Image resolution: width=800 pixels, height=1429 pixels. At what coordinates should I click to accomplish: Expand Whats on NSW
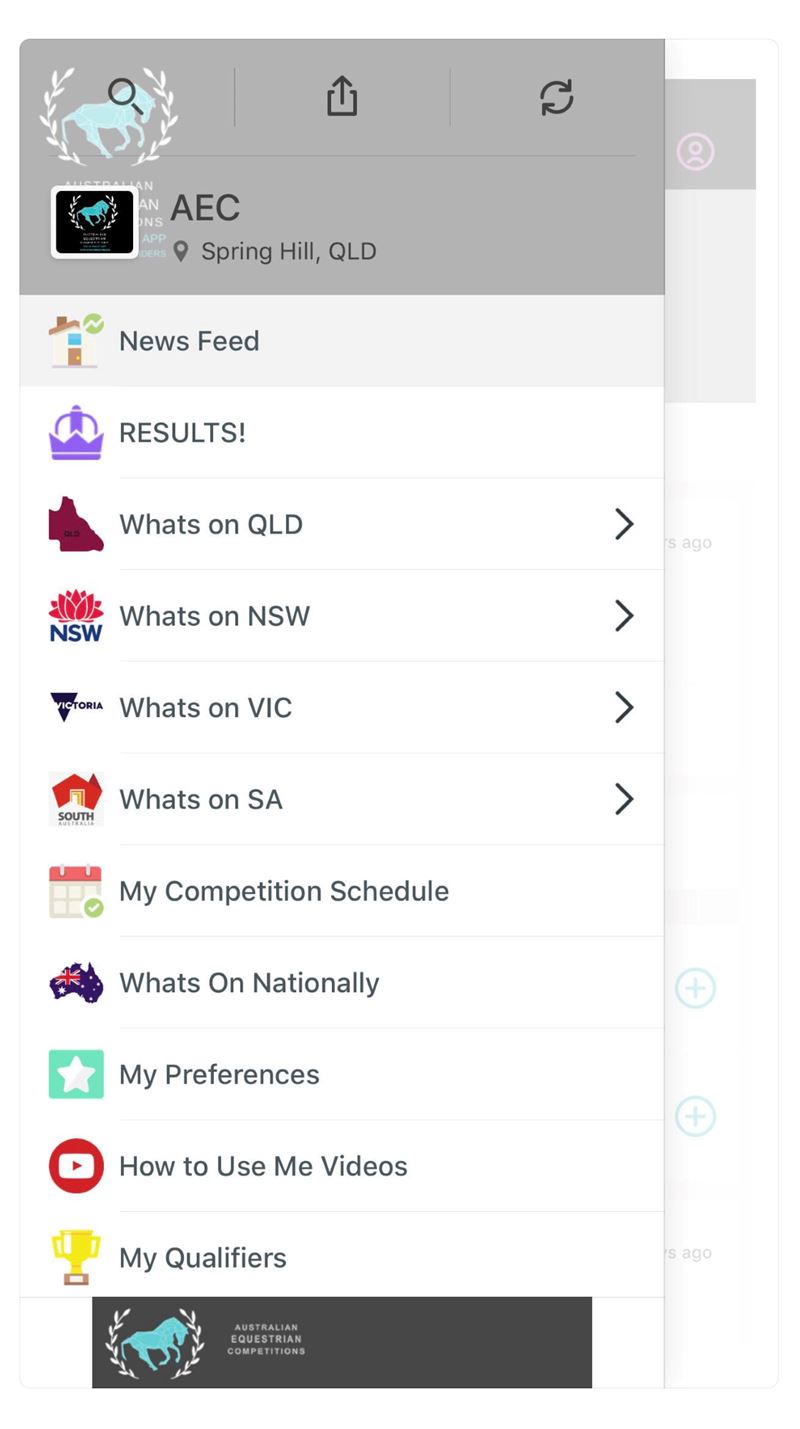point(340,616)
